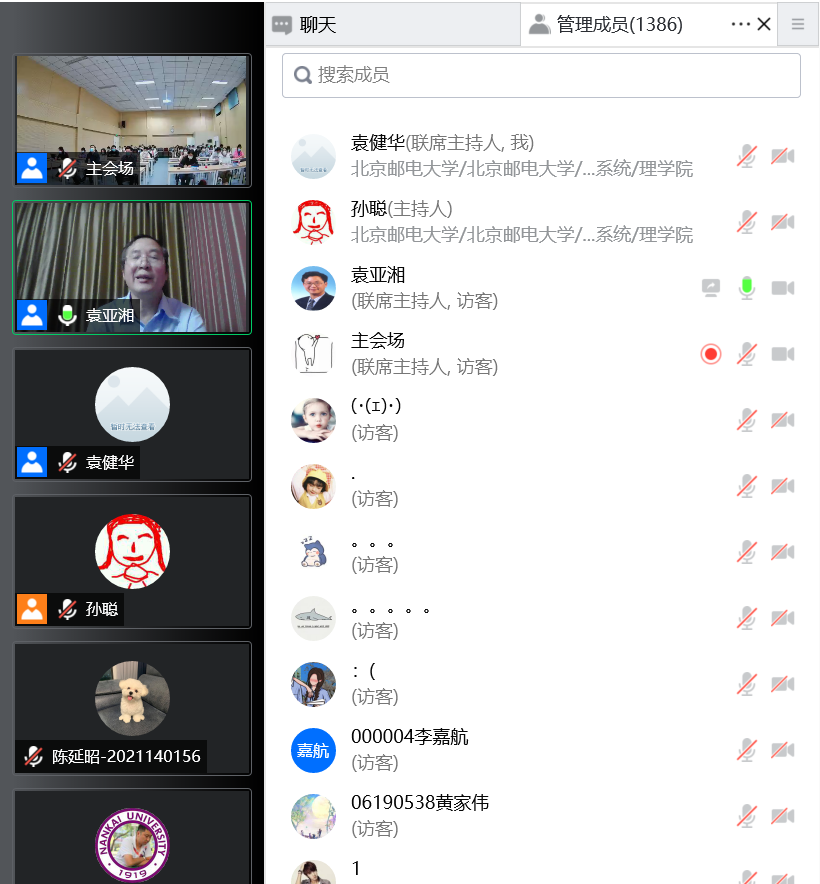Select the 孙聪 video tile
Image resolution: width=820 pixels, height=884 pixels.
(x=132, y=561)
